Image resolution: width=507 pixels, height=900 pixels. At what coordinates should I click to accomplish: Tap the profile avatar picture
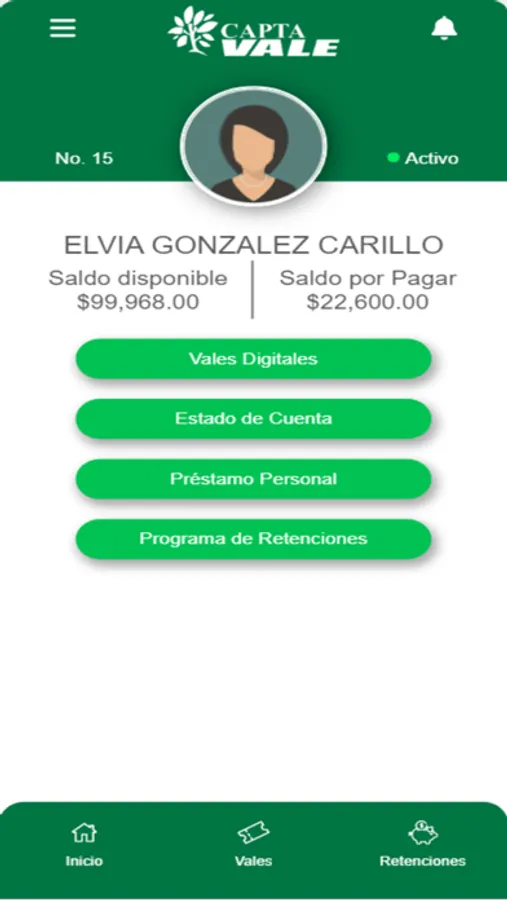[x=253, y=146]
